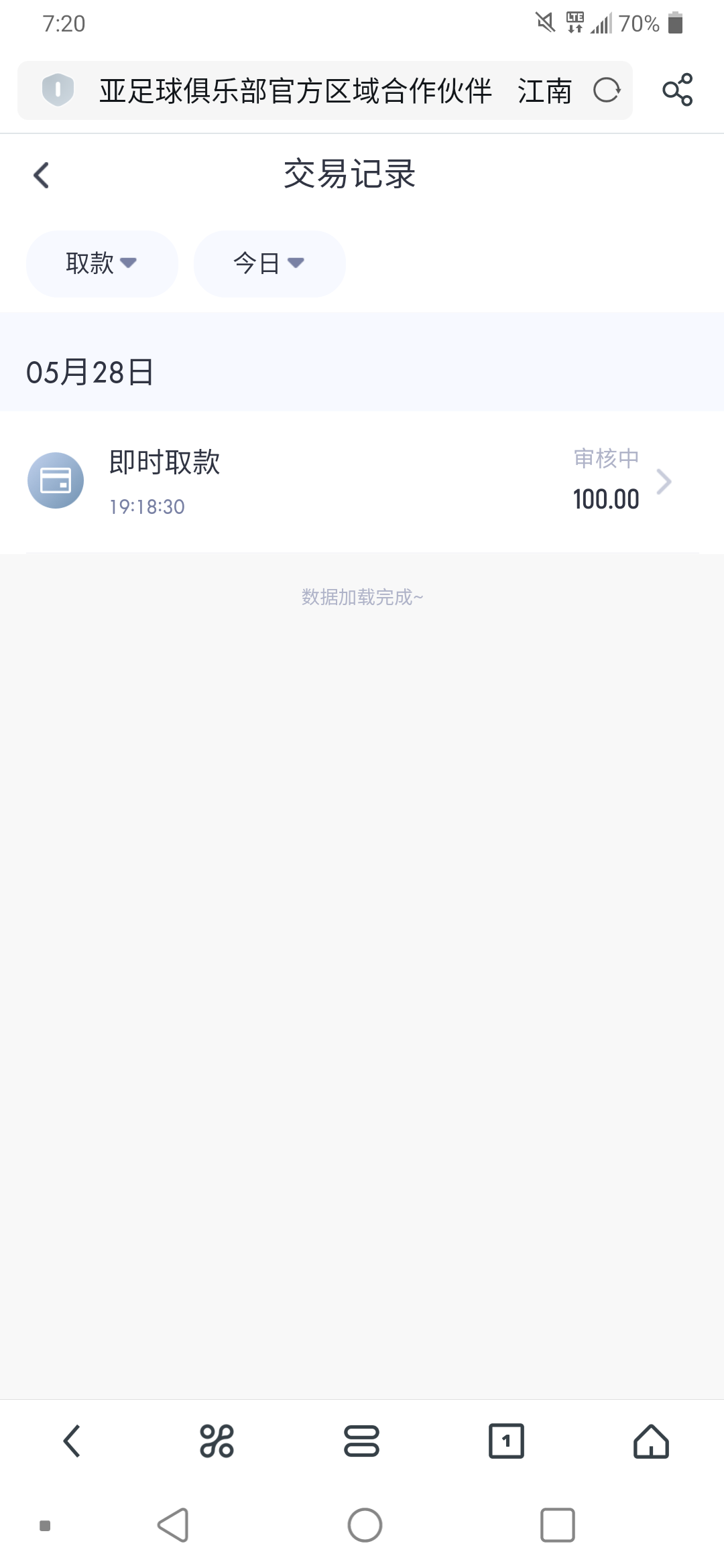724x1568 pixels.
Task: Show open tabs via the tab counter
Action: 506,1441
